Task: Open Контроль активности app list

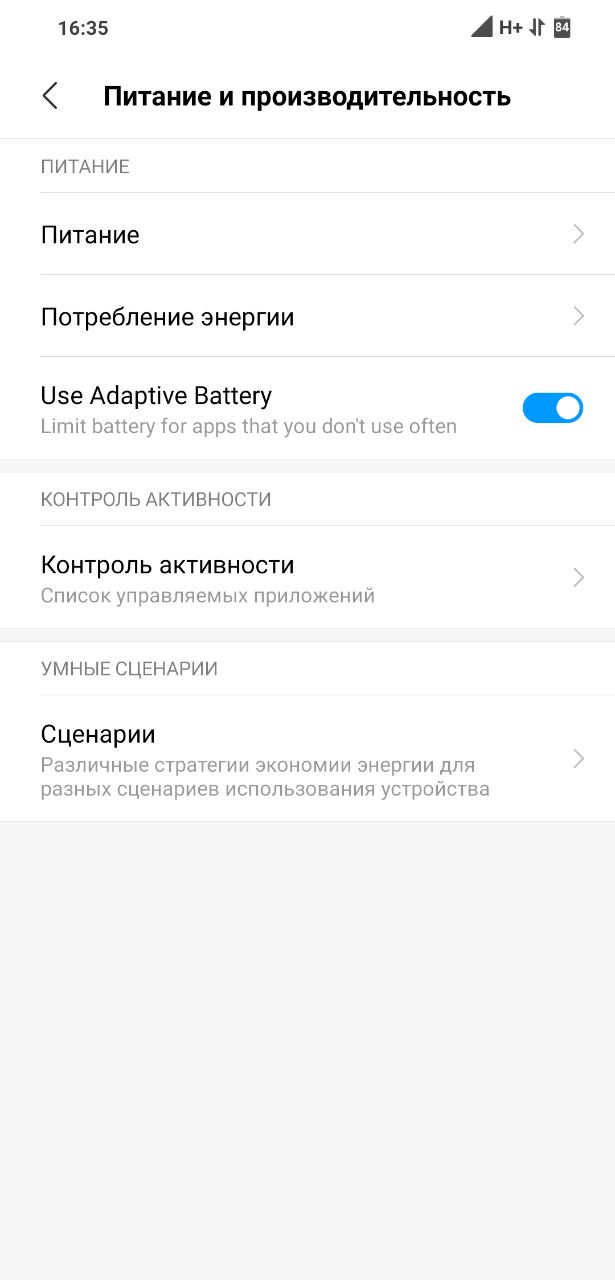Action: (307, 578)
